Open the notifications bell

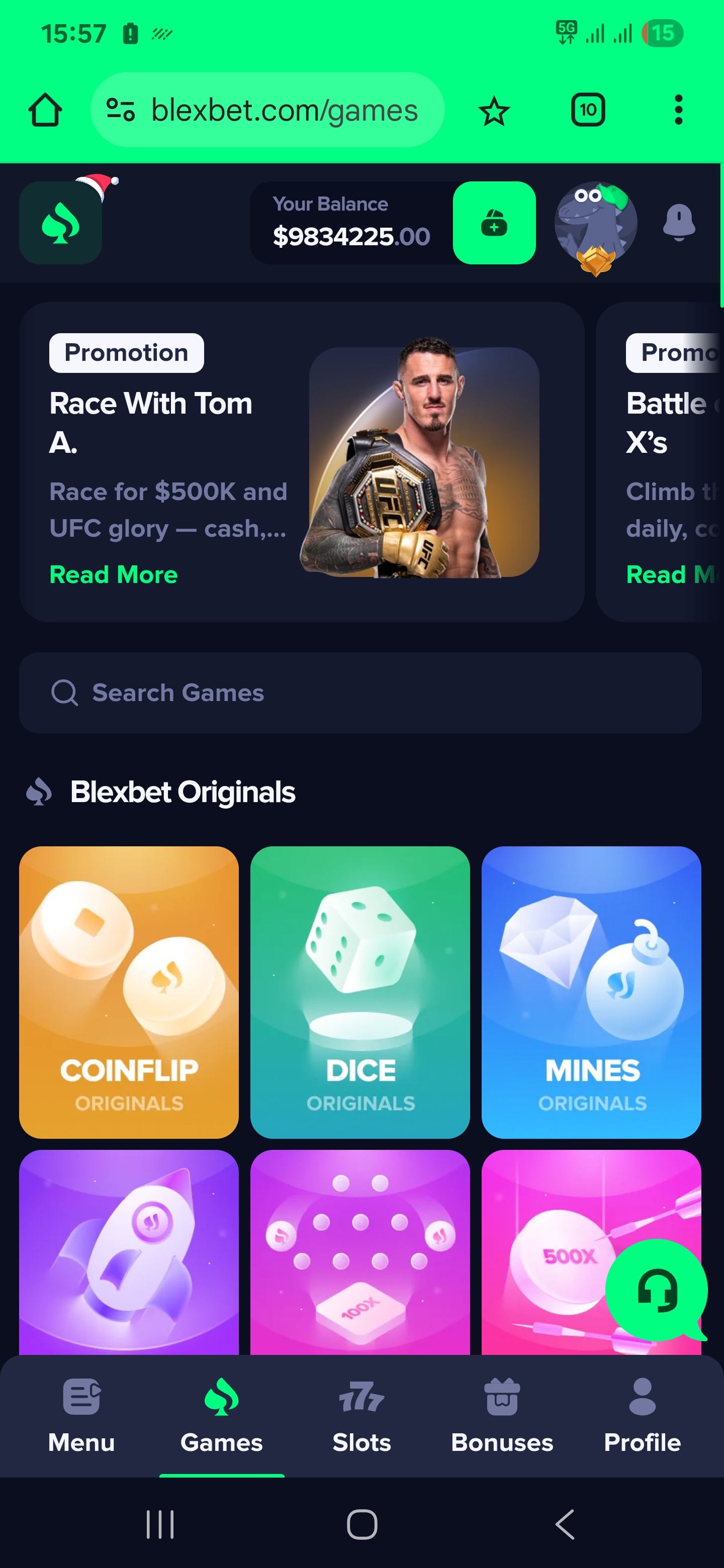pos(678,223)
